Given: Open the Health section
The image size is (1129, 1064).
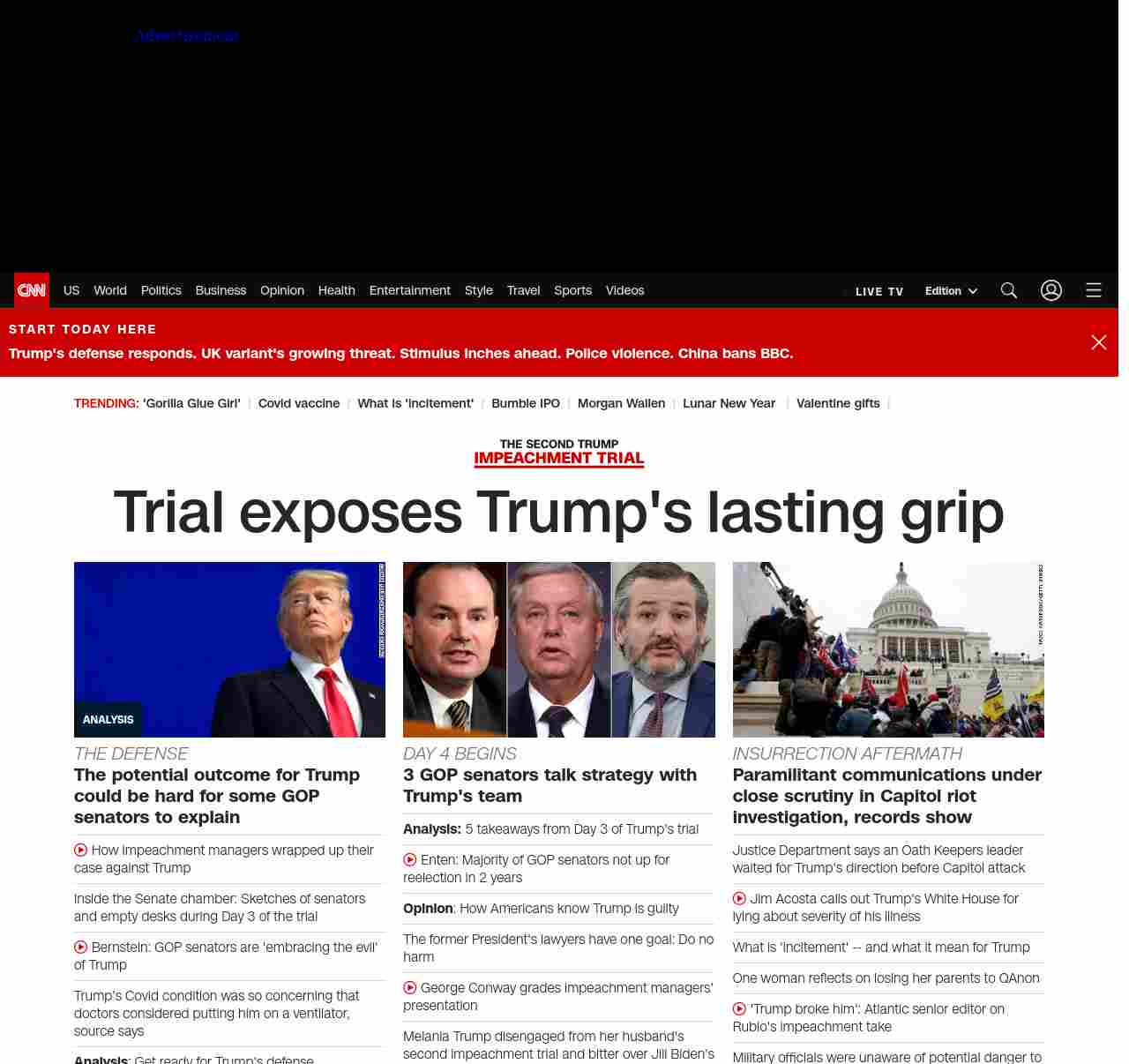Looking at the screenshot, I should [336, 290].
